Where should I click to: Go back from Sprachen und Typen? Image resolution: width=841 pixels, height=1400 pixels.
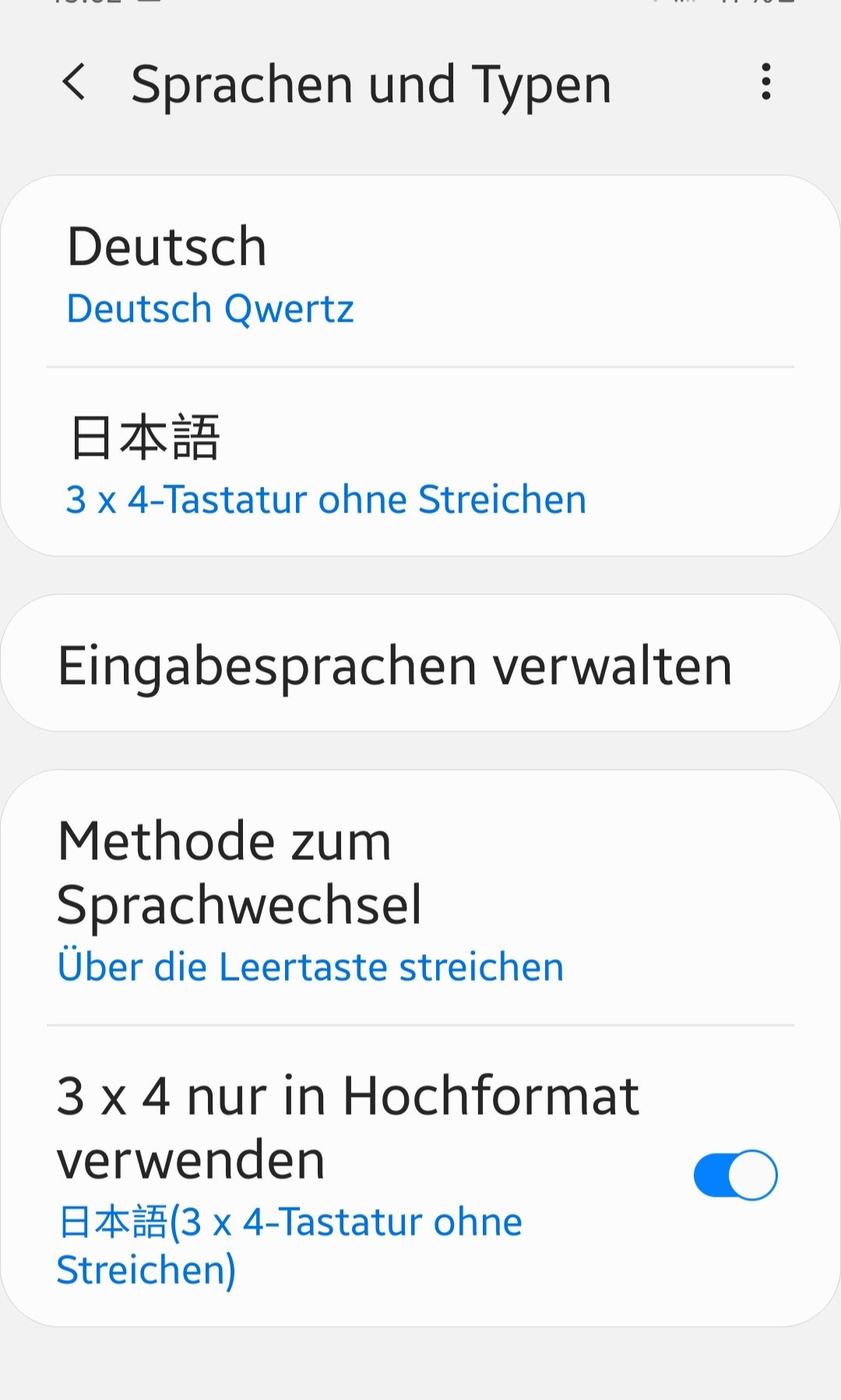(x=74, y=83)
